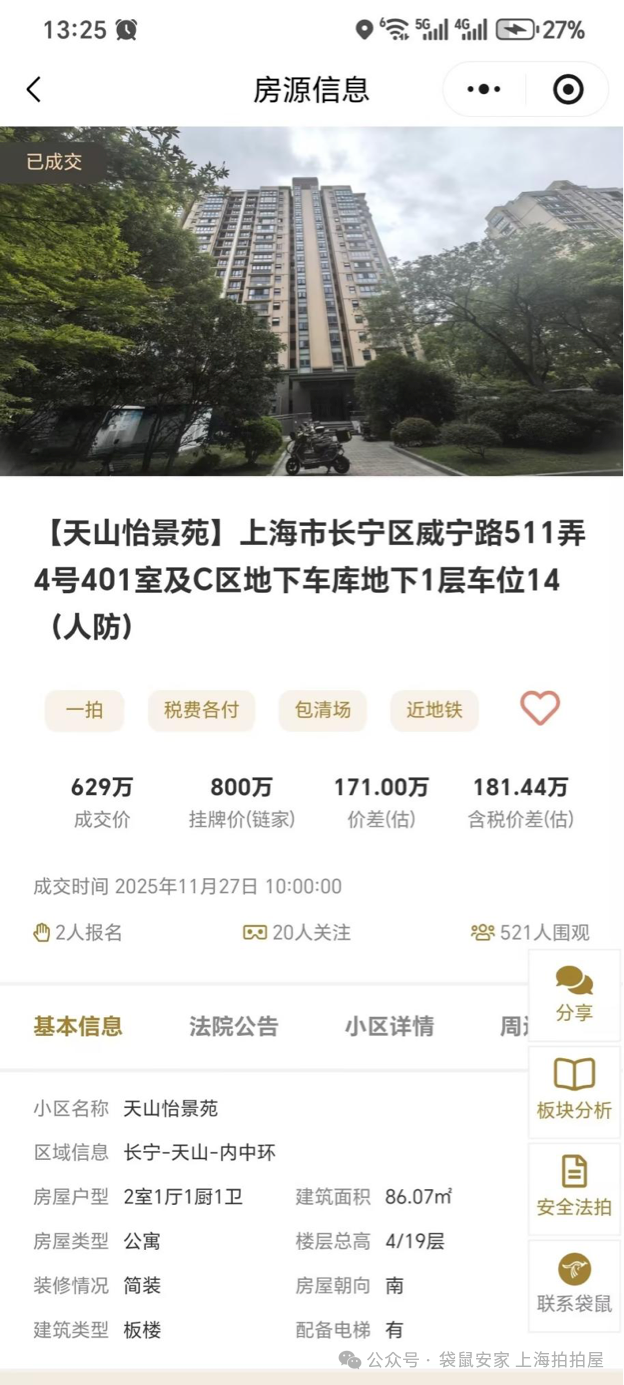Share this listing via 分享 button
The height and width of the screenshot is (1385, 624).
[x=574, y=995]
